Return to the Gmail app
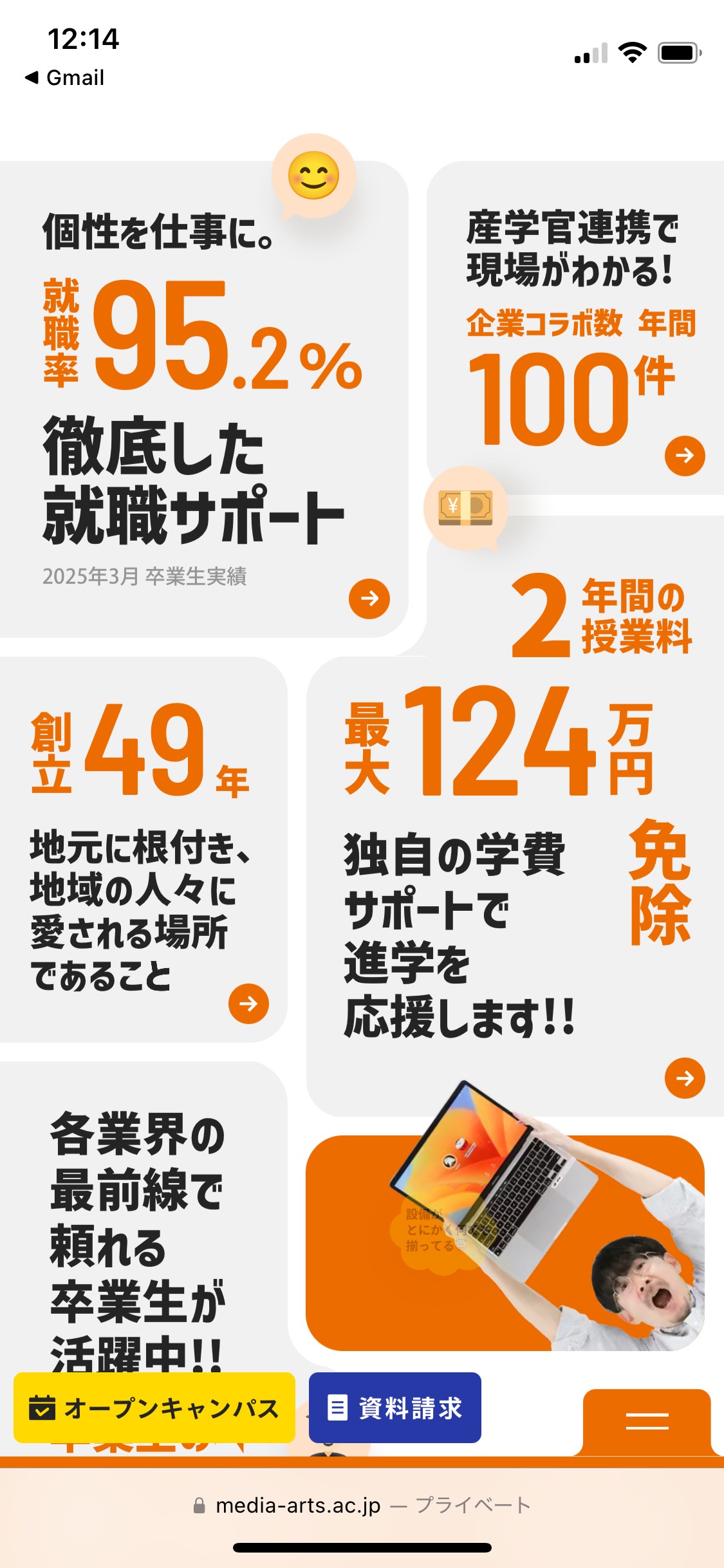Viewport: 724px width, 1568px height. pos(64,78)
